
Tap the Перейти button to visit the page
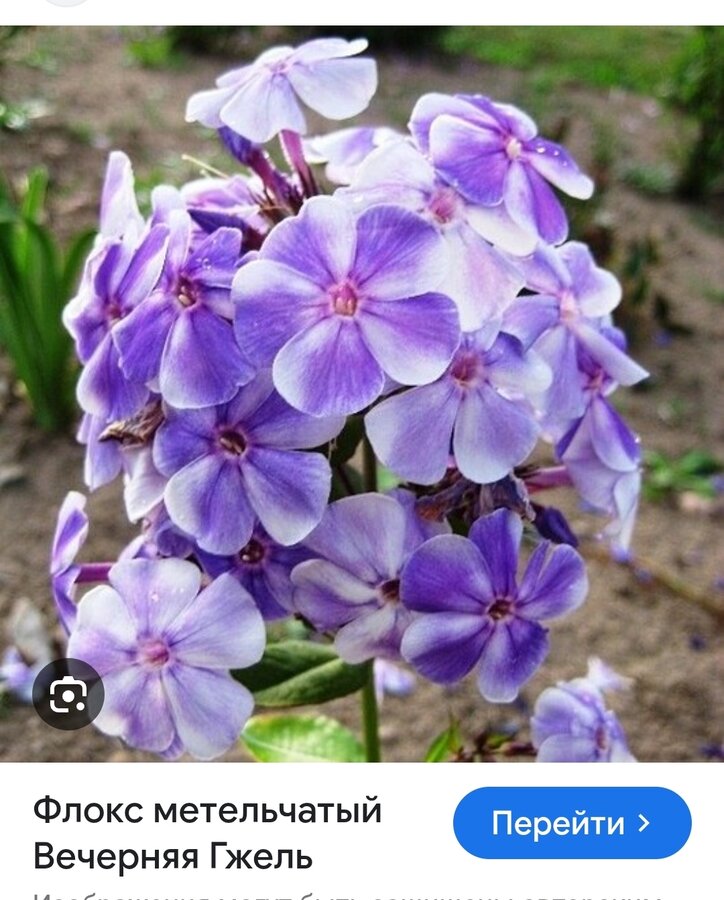[572, 823]
